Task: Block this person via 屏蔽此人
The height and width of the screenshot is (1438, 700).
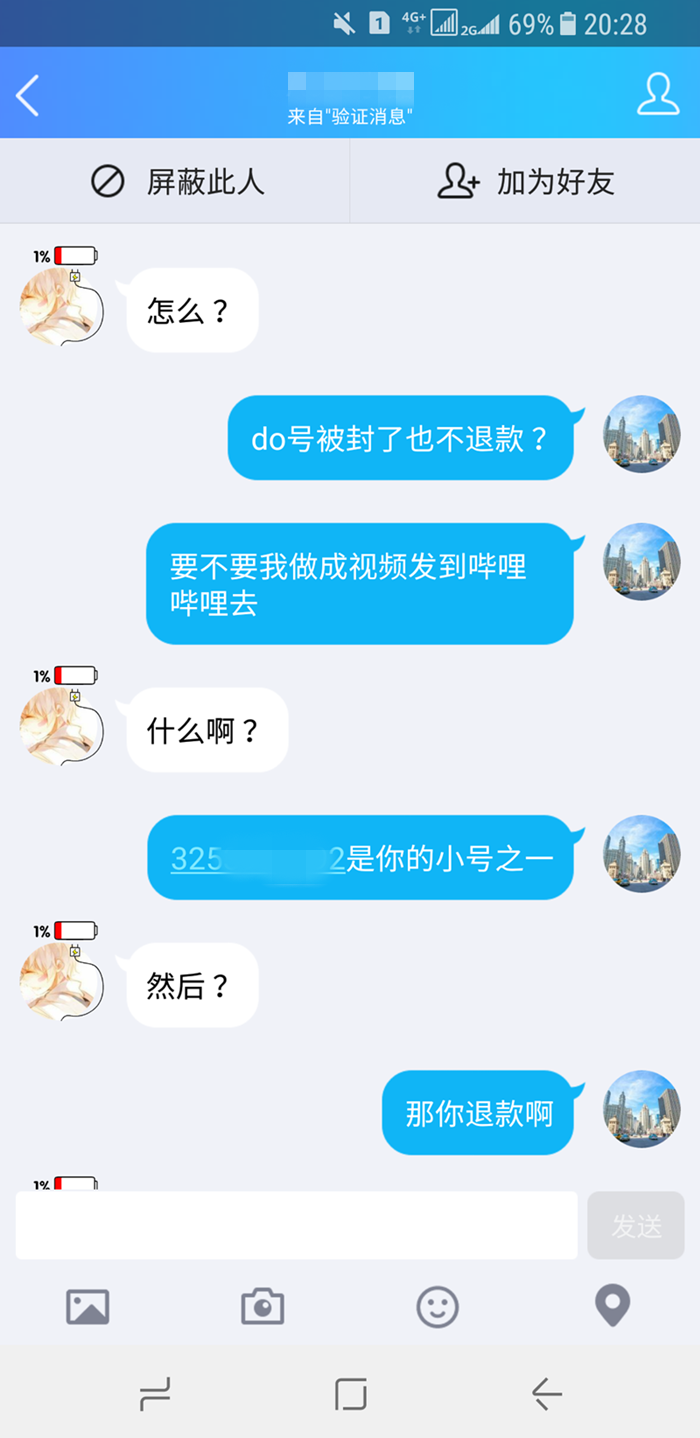Action: click(176, 182)
